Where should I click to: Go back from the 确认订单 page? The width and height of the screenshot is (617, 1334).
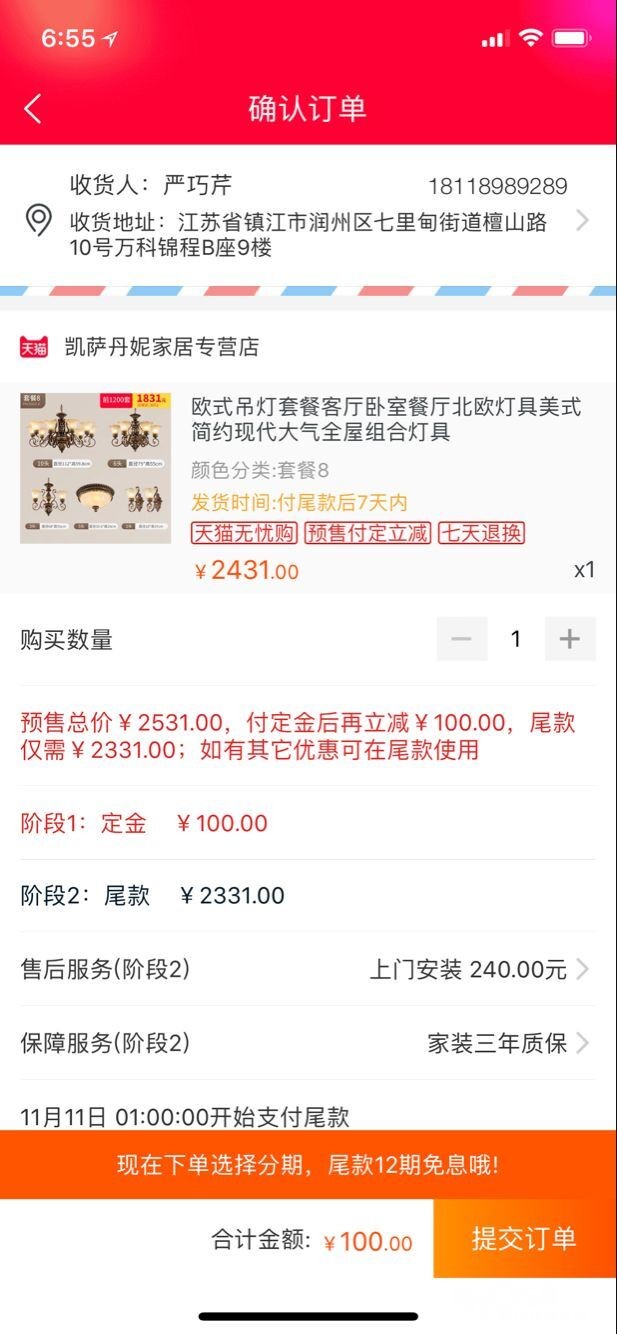click(x=33, y=108)
